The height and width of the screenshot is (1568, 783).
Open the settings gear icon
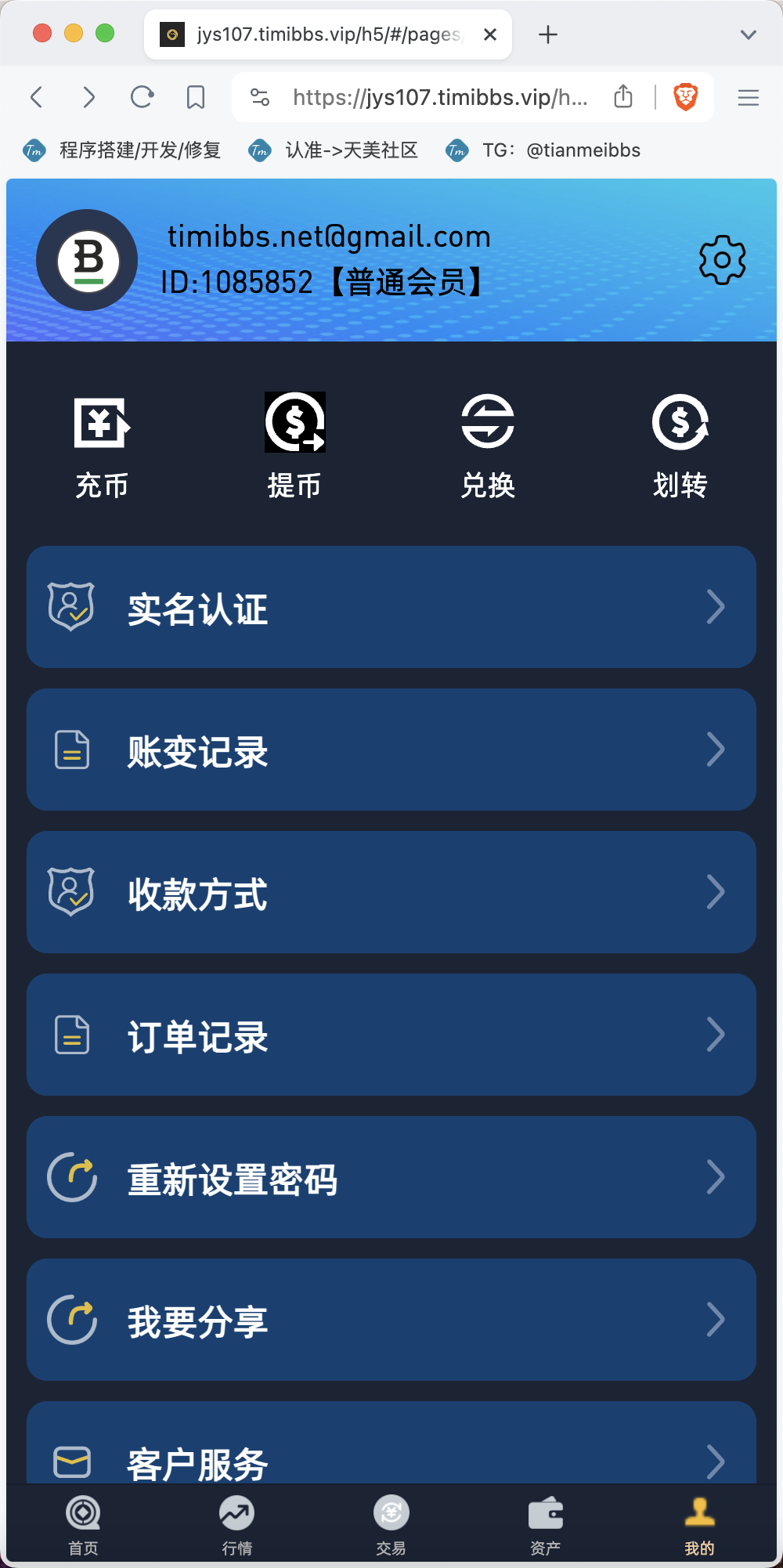[722, 260]
